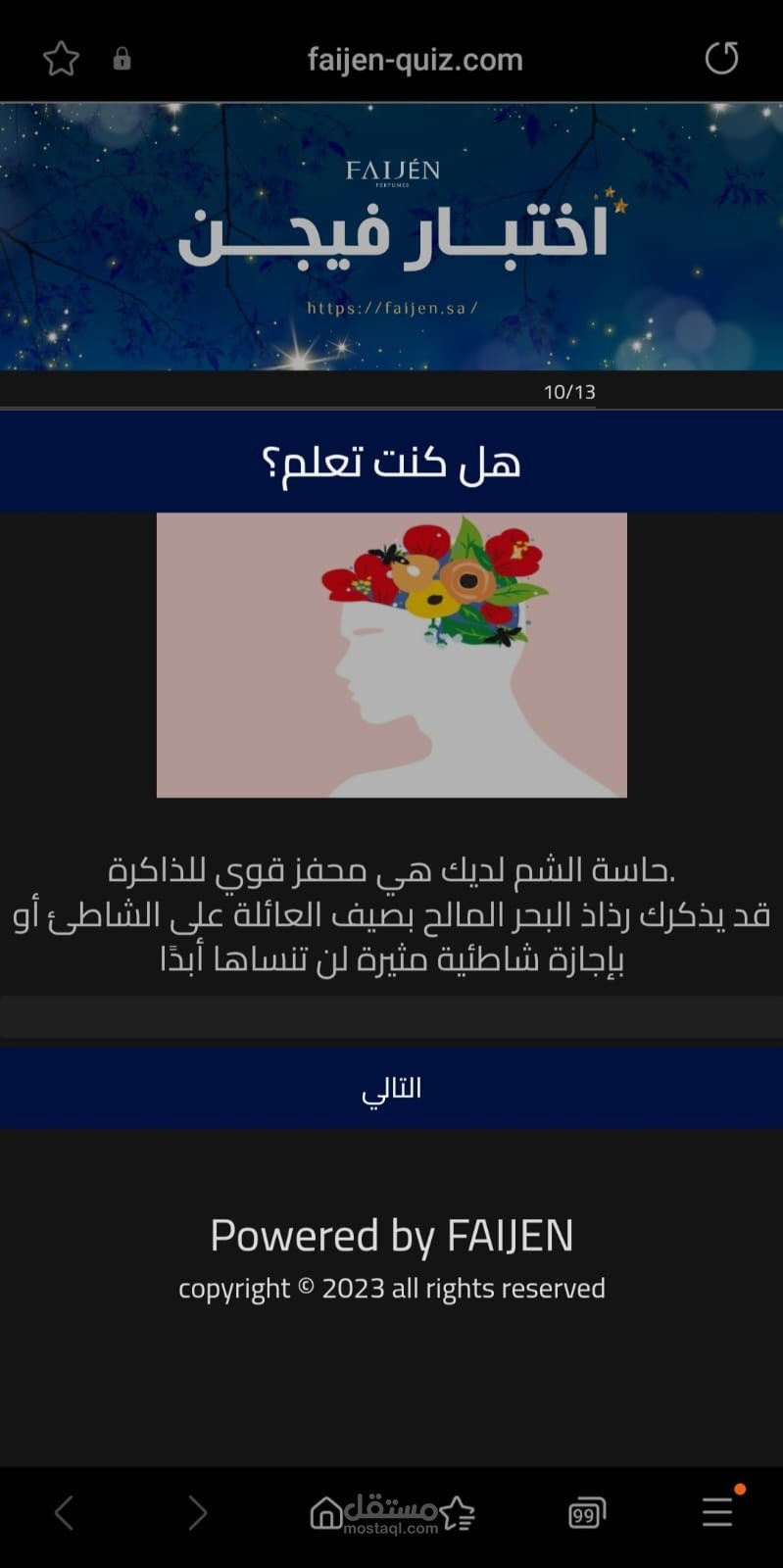
Task: Click the copyright 2023 footer text
Action: (x=391, y=1289)
